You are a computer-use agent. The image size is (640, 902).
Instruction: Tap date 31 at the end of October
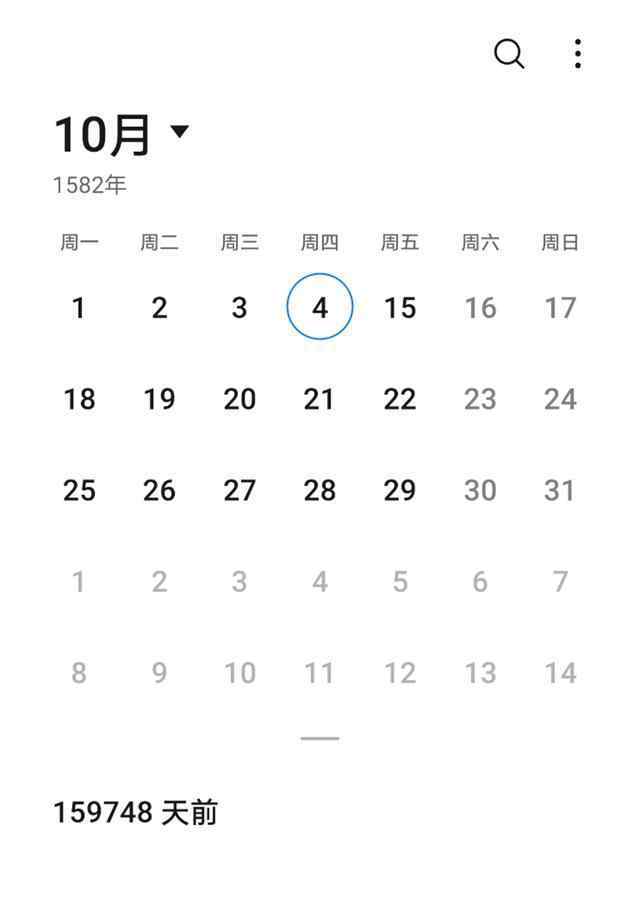coord(560,490)
